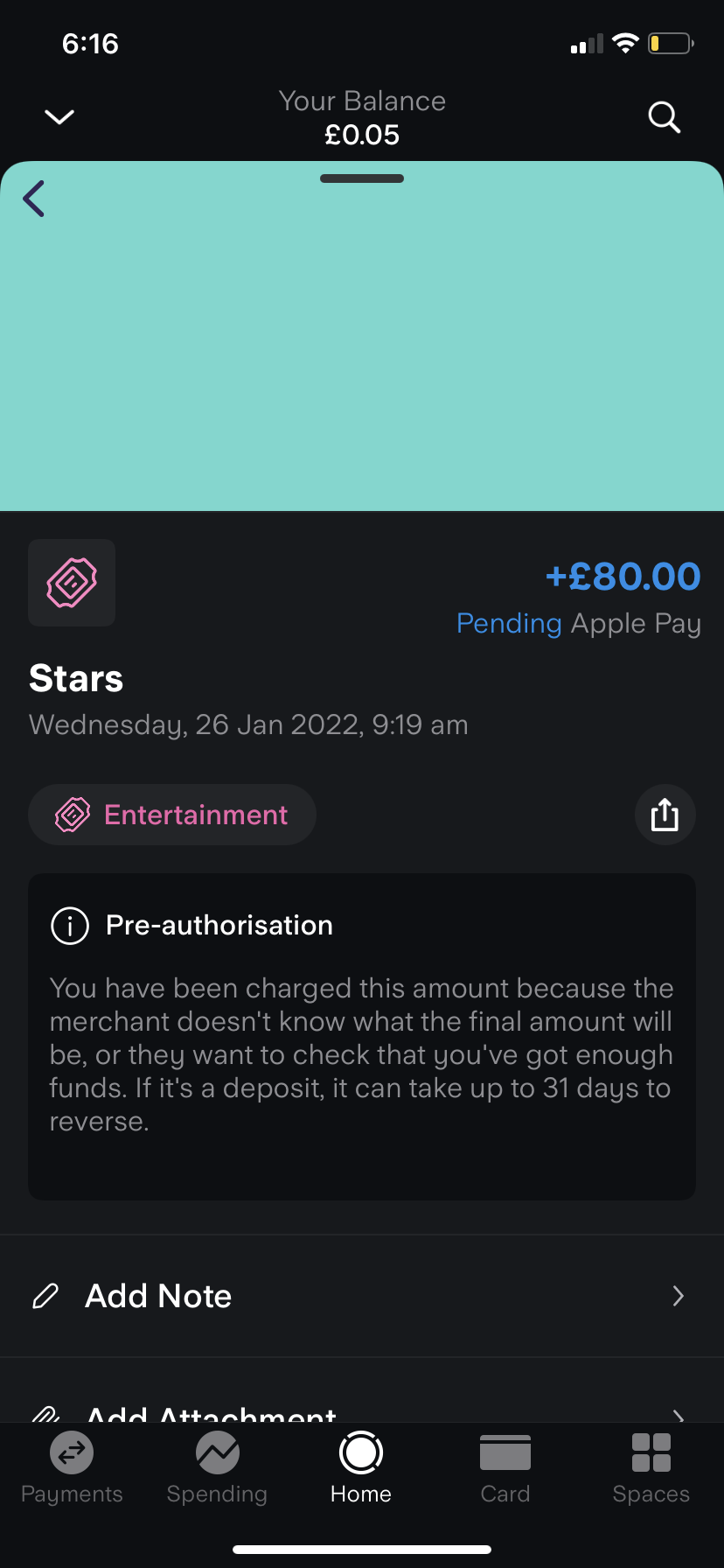Open the Add Attachment row

(362, 1410)
